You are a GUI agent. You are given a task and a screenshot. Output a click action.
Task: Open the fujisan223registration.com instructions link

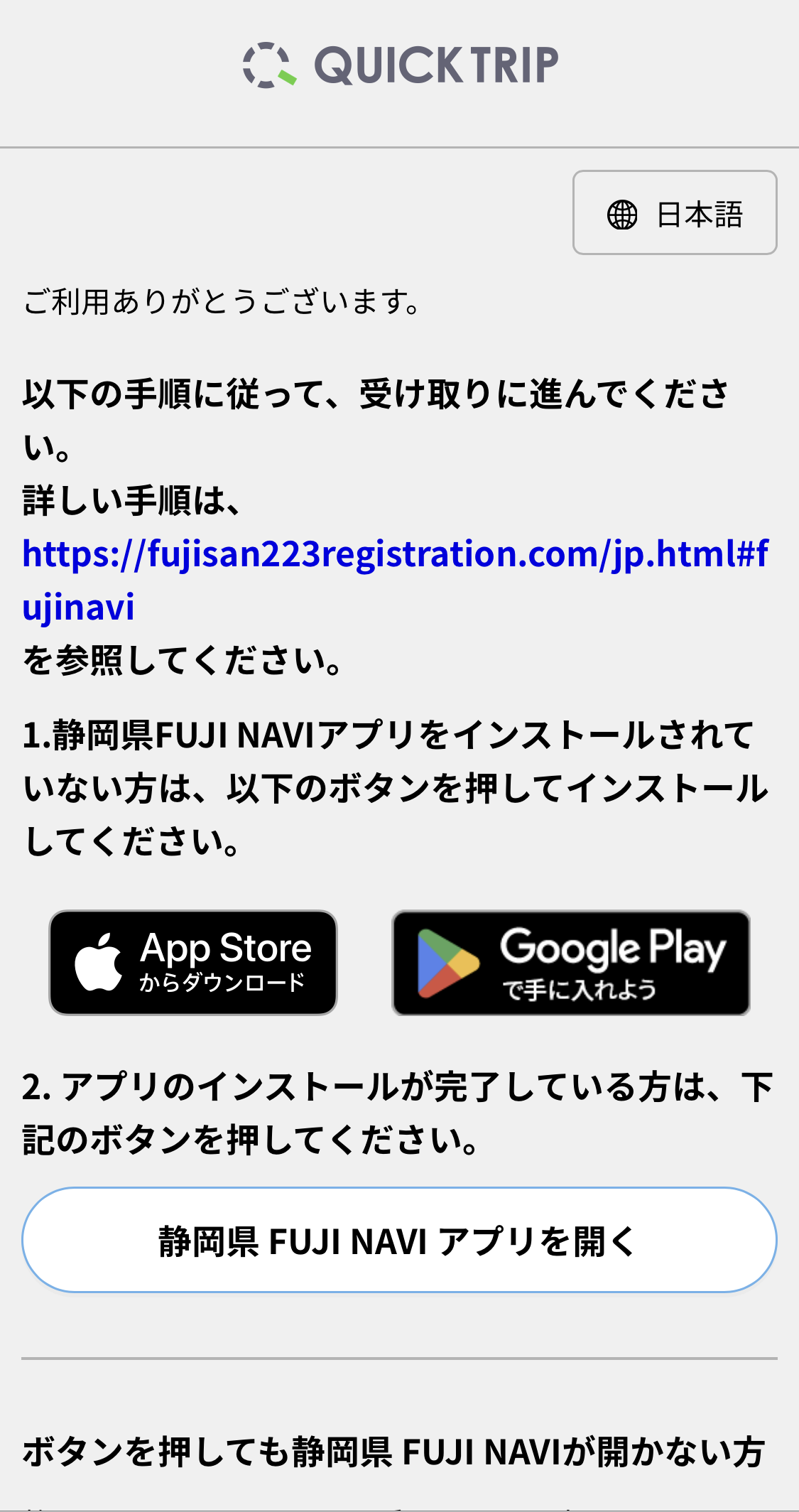[394, 554]
